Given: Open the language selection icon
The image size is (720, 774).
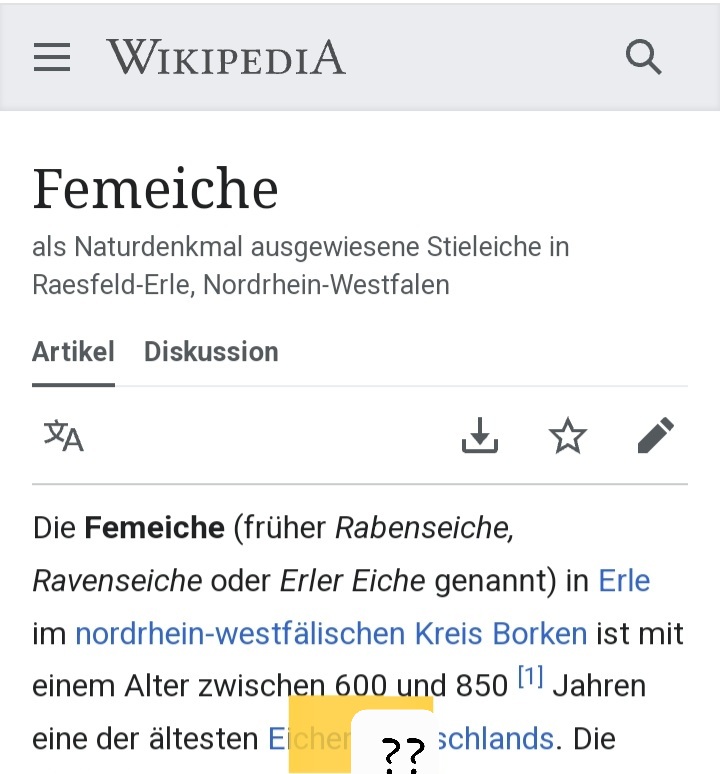Looking at the screenshot, I should click(63, 435).
